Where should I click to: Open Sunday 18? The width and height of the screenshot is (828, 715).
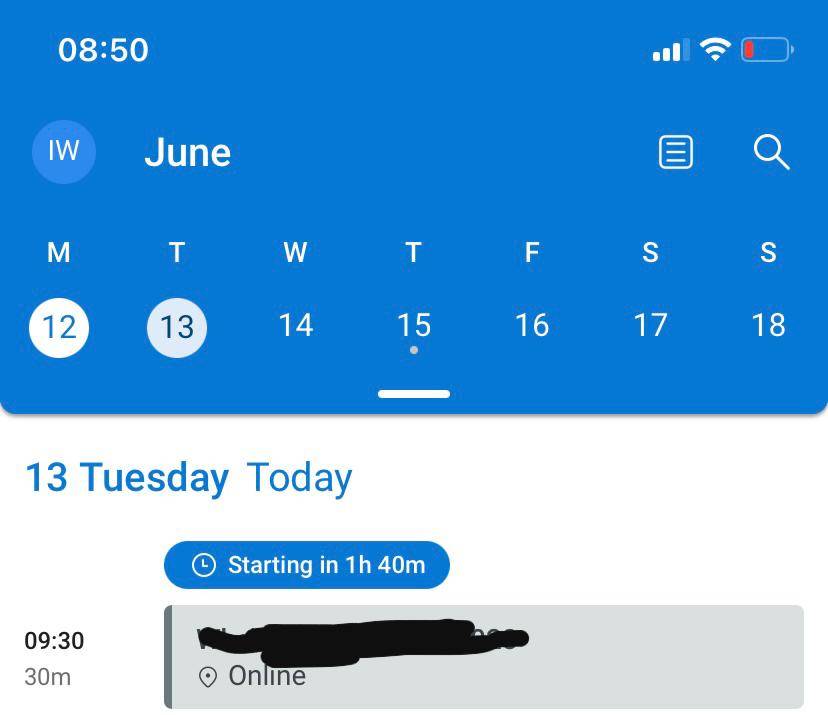click(x=768, y=326)
